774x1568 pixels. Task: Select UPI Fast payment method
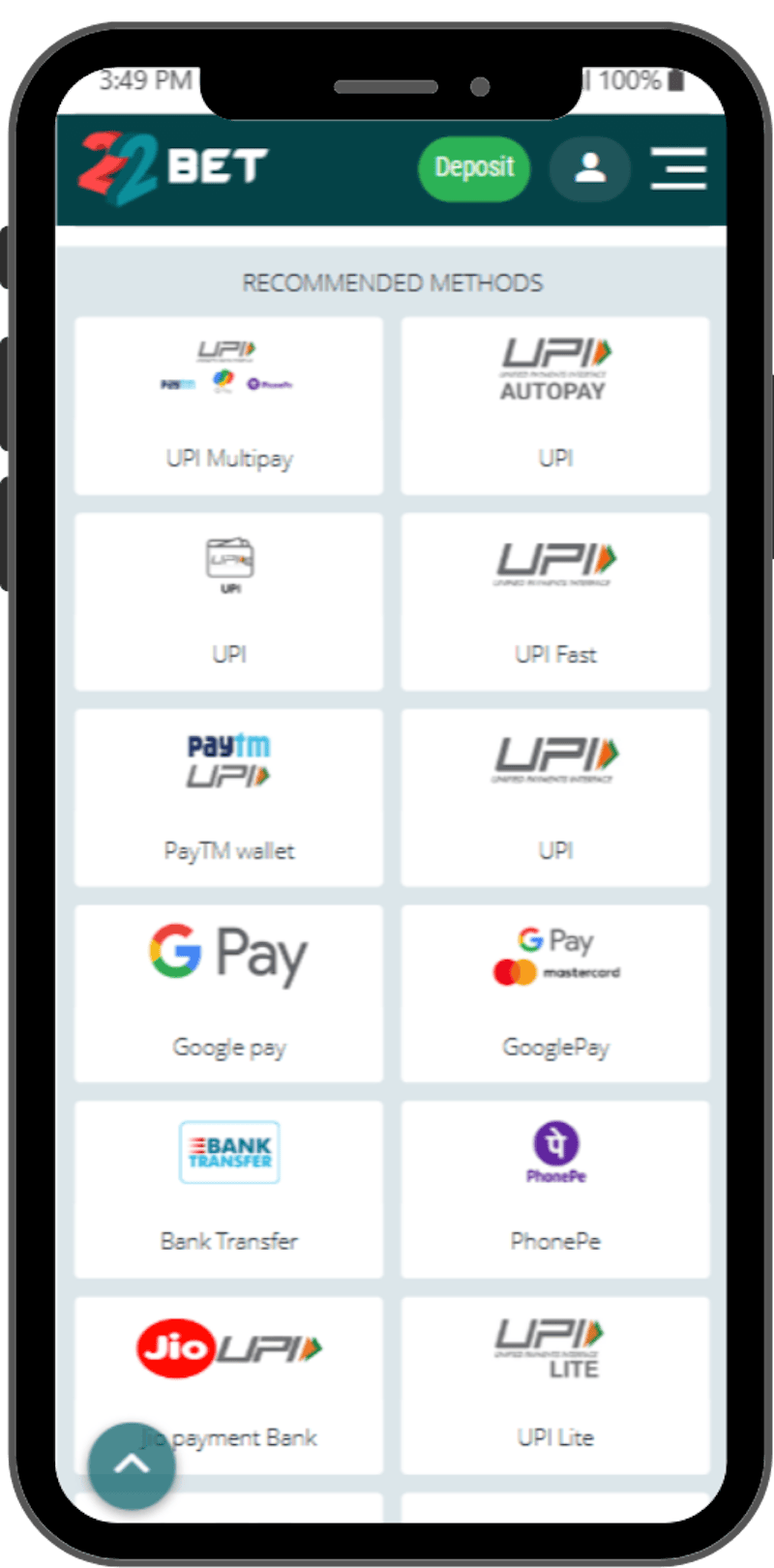(x=555, y=602)
